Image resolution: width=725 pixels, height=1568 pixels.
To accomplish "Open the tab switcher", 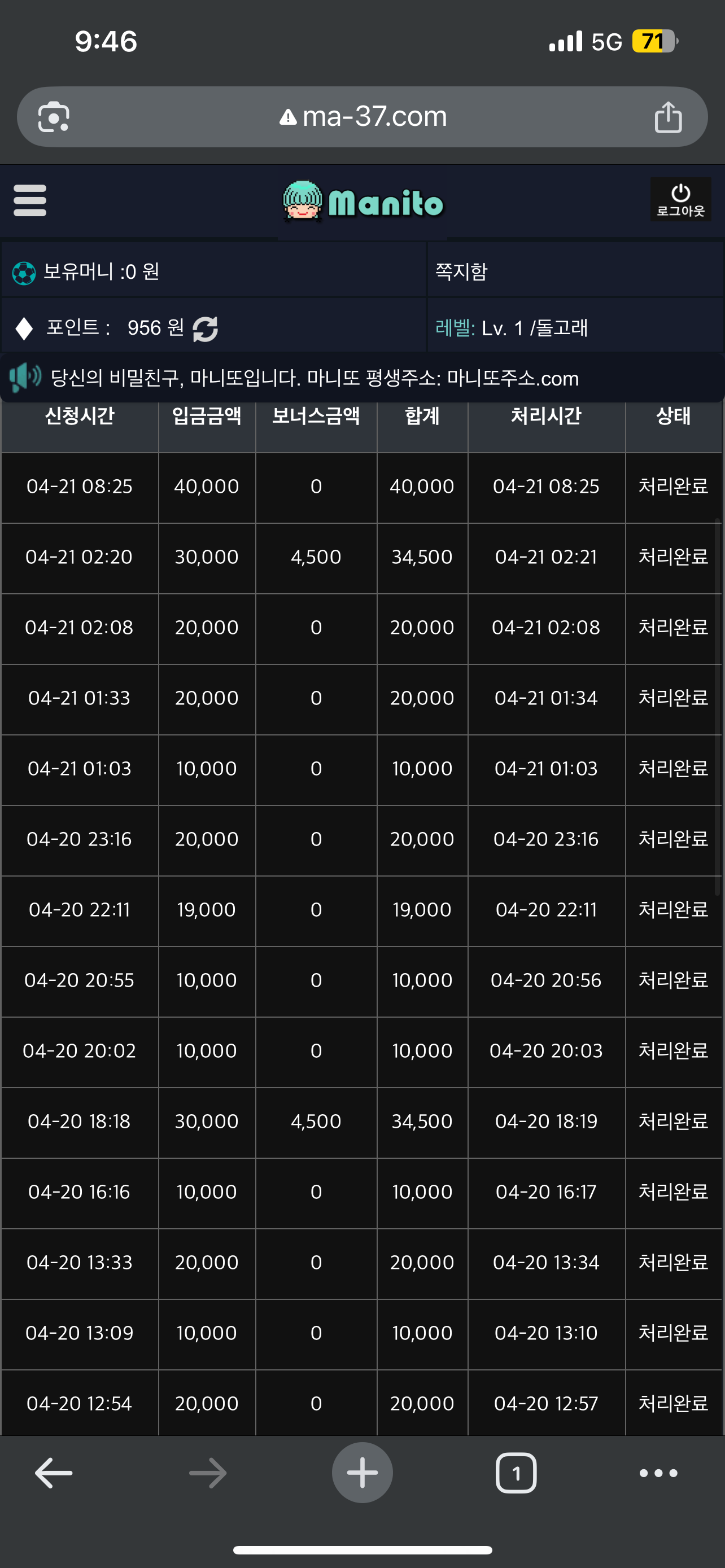I will tap(516, 1473).
